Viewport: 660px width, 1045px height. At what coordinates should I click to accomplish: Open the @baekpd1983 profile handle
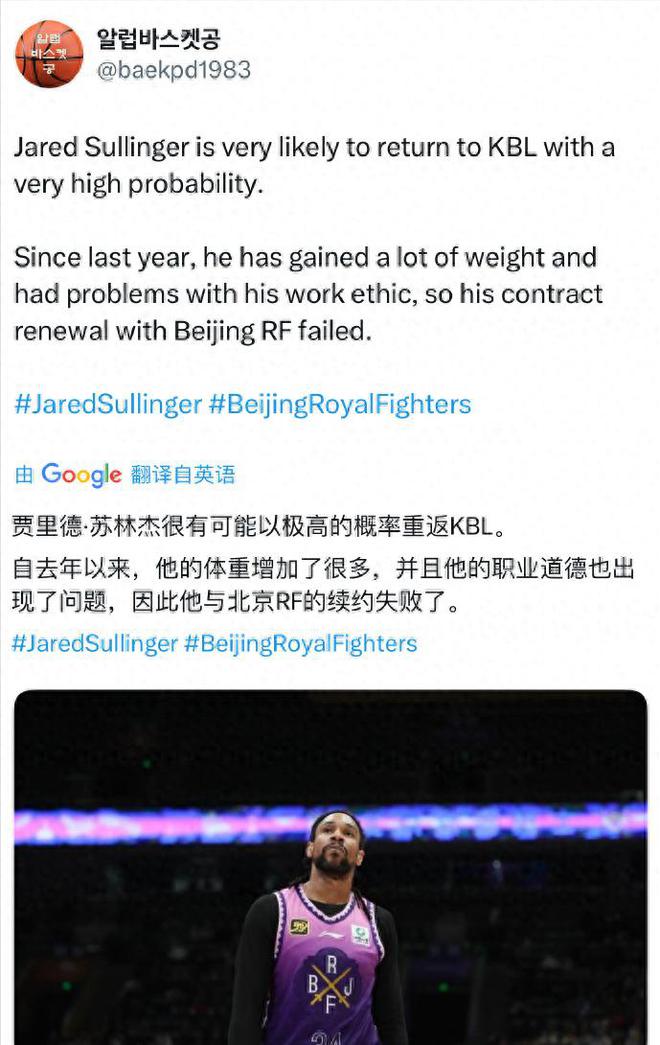coord(173,71)
